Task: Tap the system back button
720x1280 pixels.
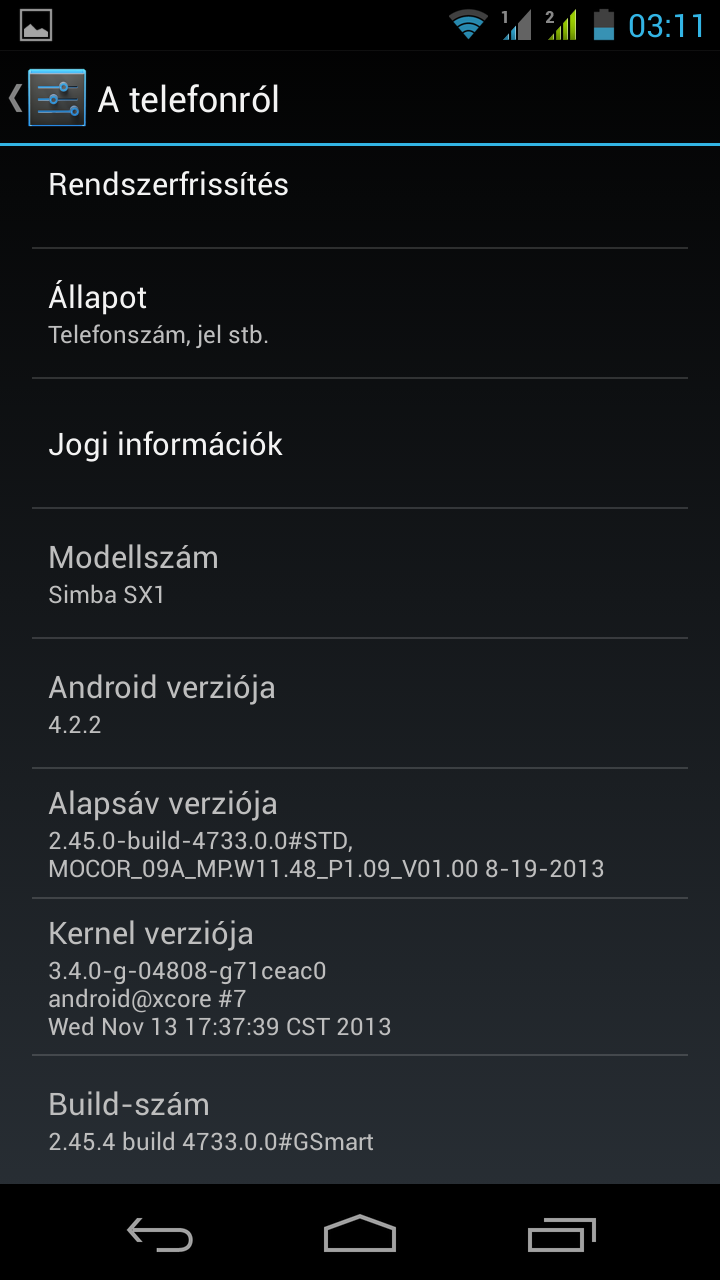Action: [160, 1234]
